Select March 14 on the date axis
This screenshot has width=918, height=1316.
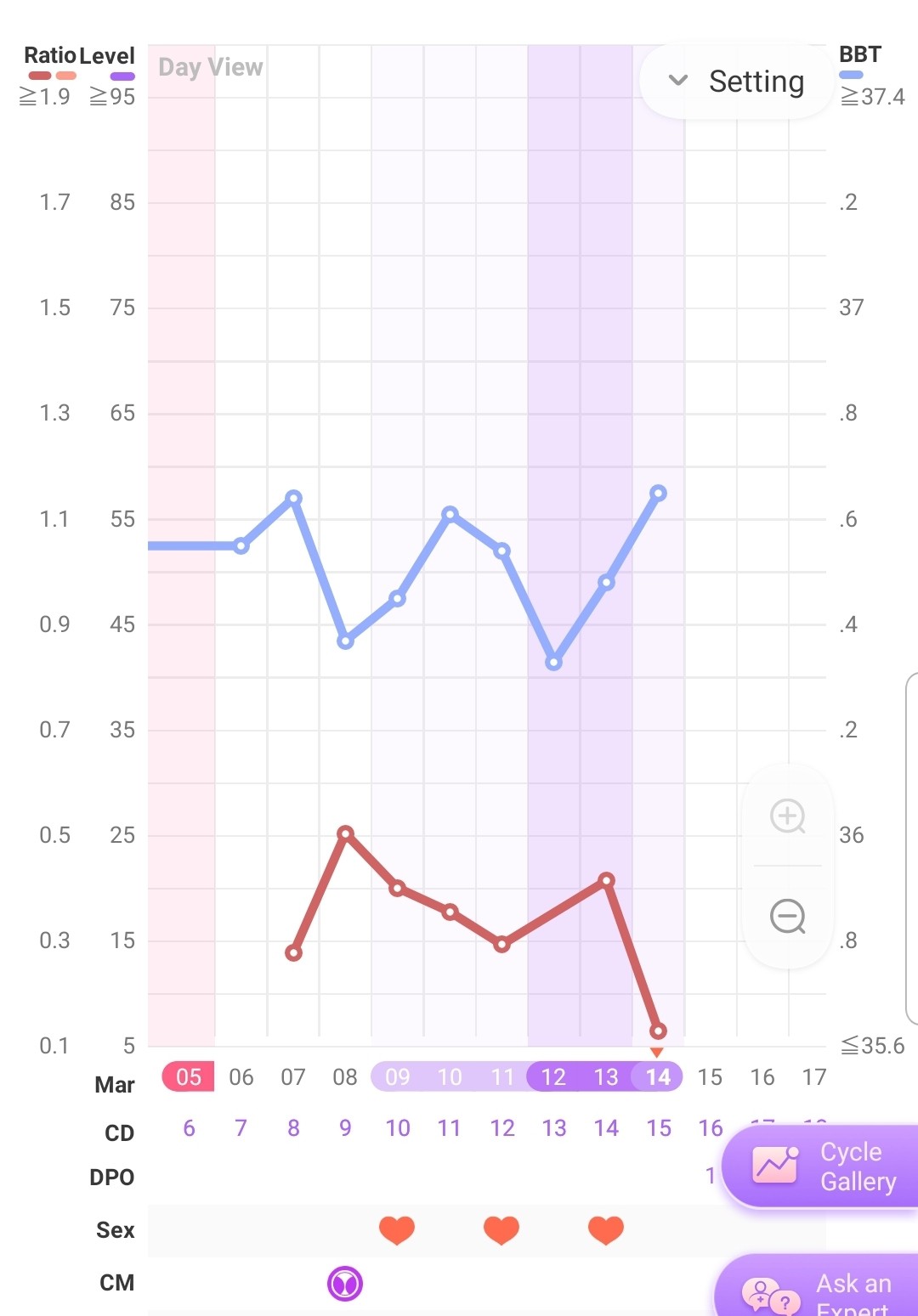click(658, 1077)
